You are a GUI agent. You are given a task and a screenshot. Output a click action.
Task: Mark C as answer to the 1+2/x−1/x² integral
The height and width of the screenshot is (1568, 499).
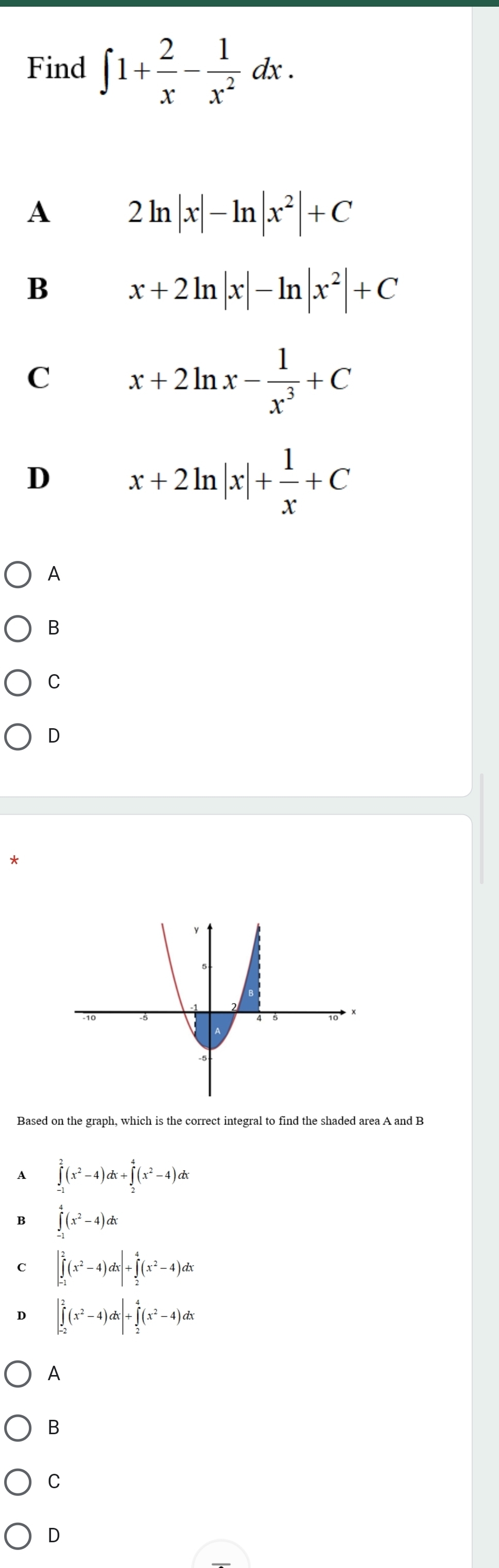click(x=18, y=682)
